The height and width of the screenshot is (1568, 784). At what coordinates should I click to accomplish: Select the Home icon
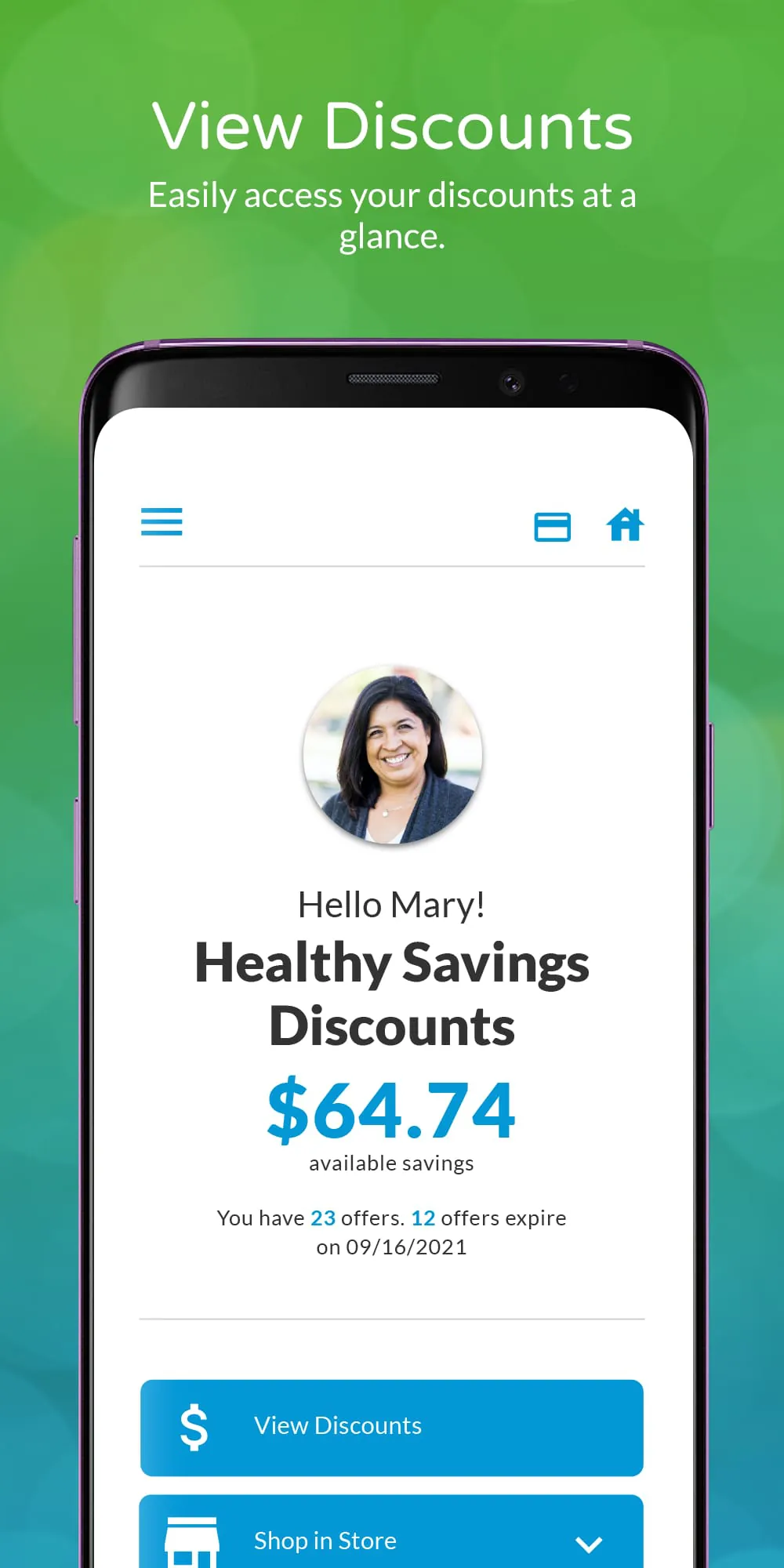[626, 525]
